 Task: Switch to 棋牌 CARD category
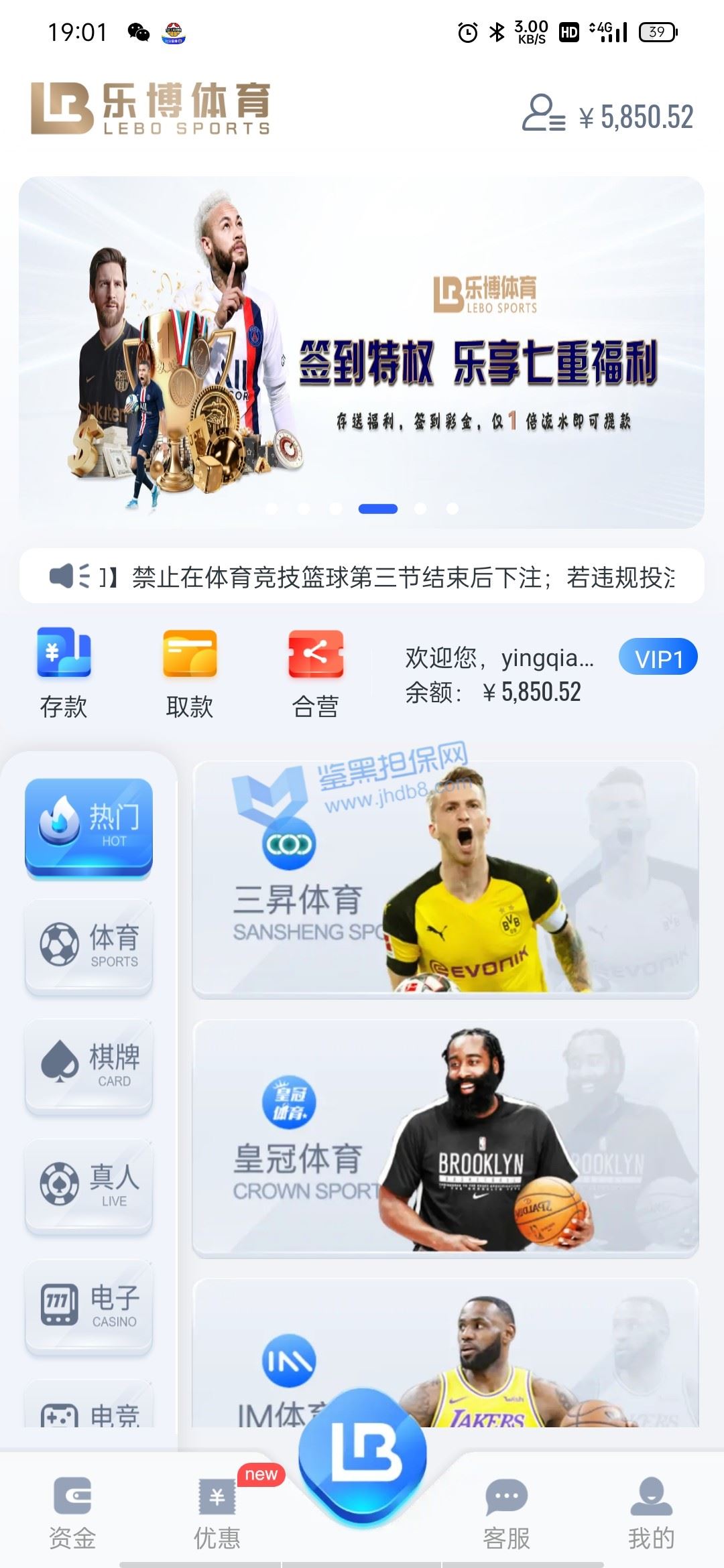[x=89, y=1065]
